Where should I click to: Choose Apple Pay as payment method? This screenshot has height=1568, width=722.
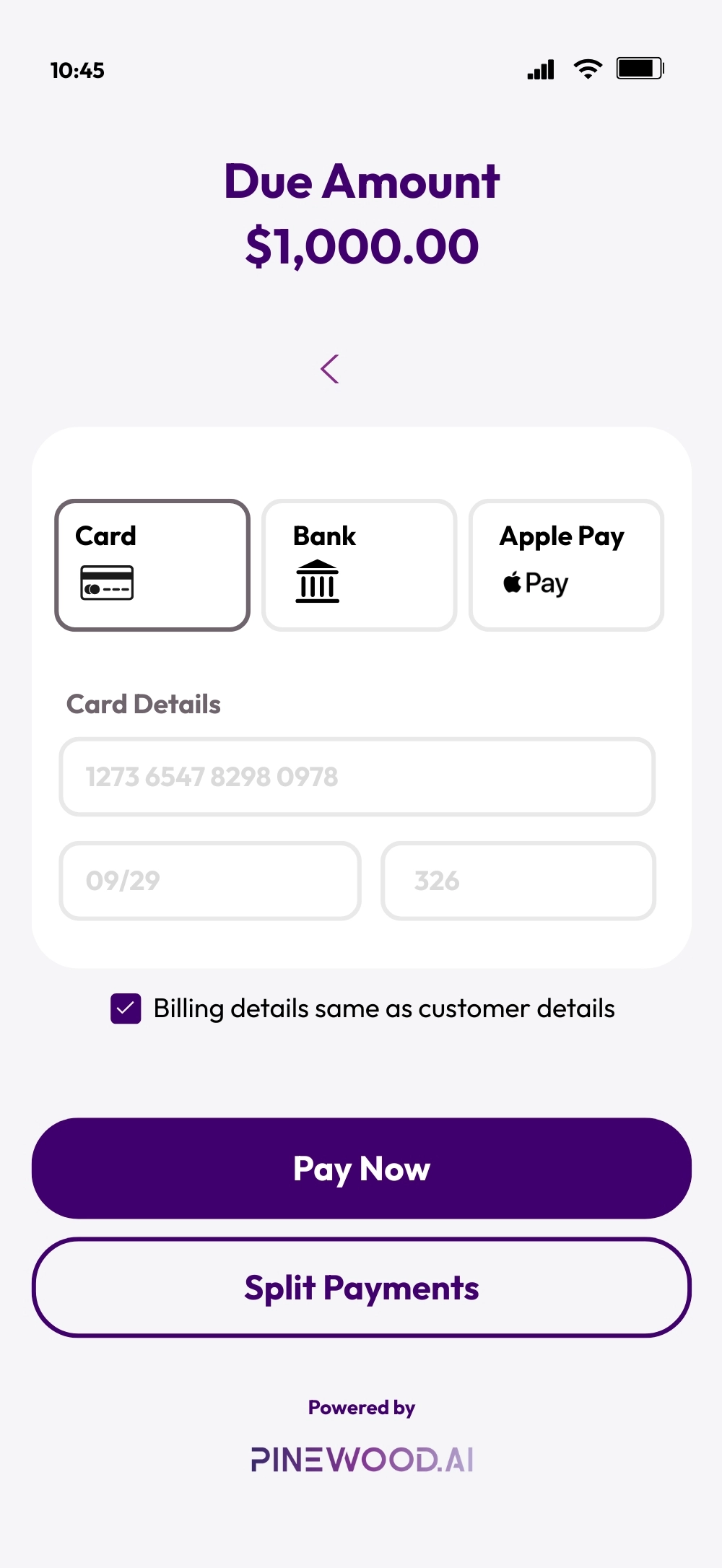point(566,565)
